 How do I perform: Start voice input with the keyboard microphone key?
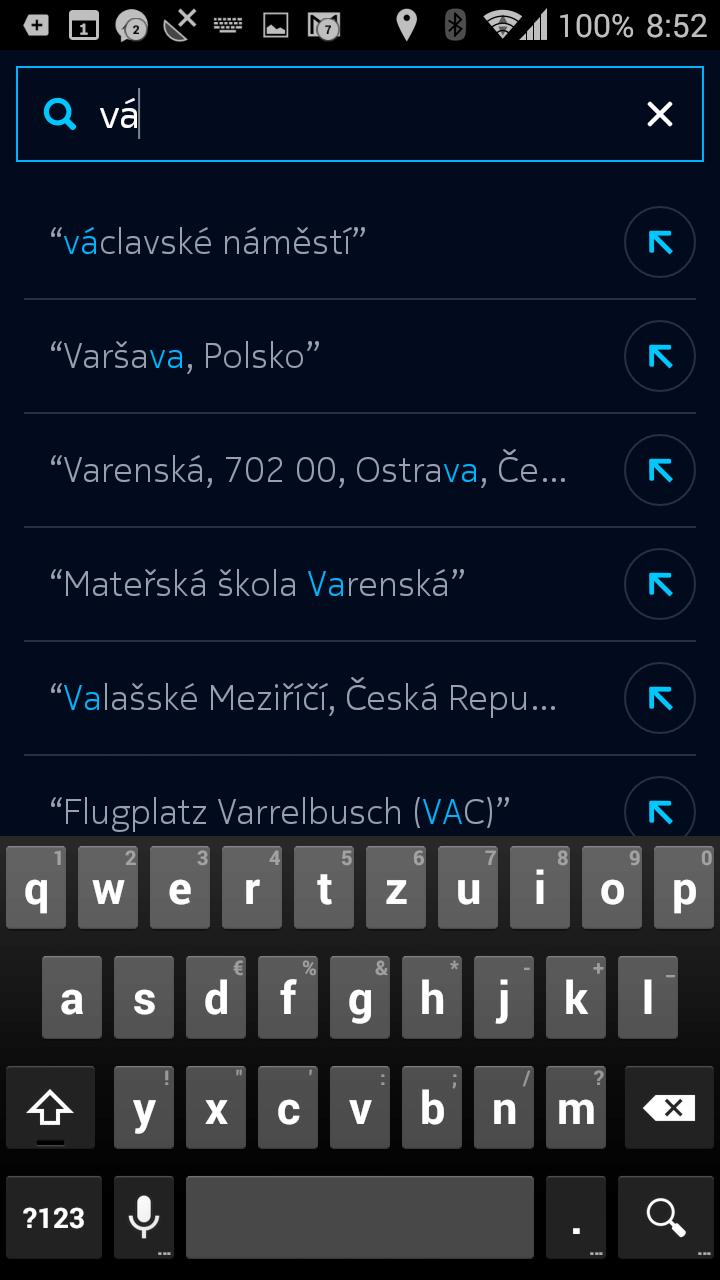point(144,1217)
